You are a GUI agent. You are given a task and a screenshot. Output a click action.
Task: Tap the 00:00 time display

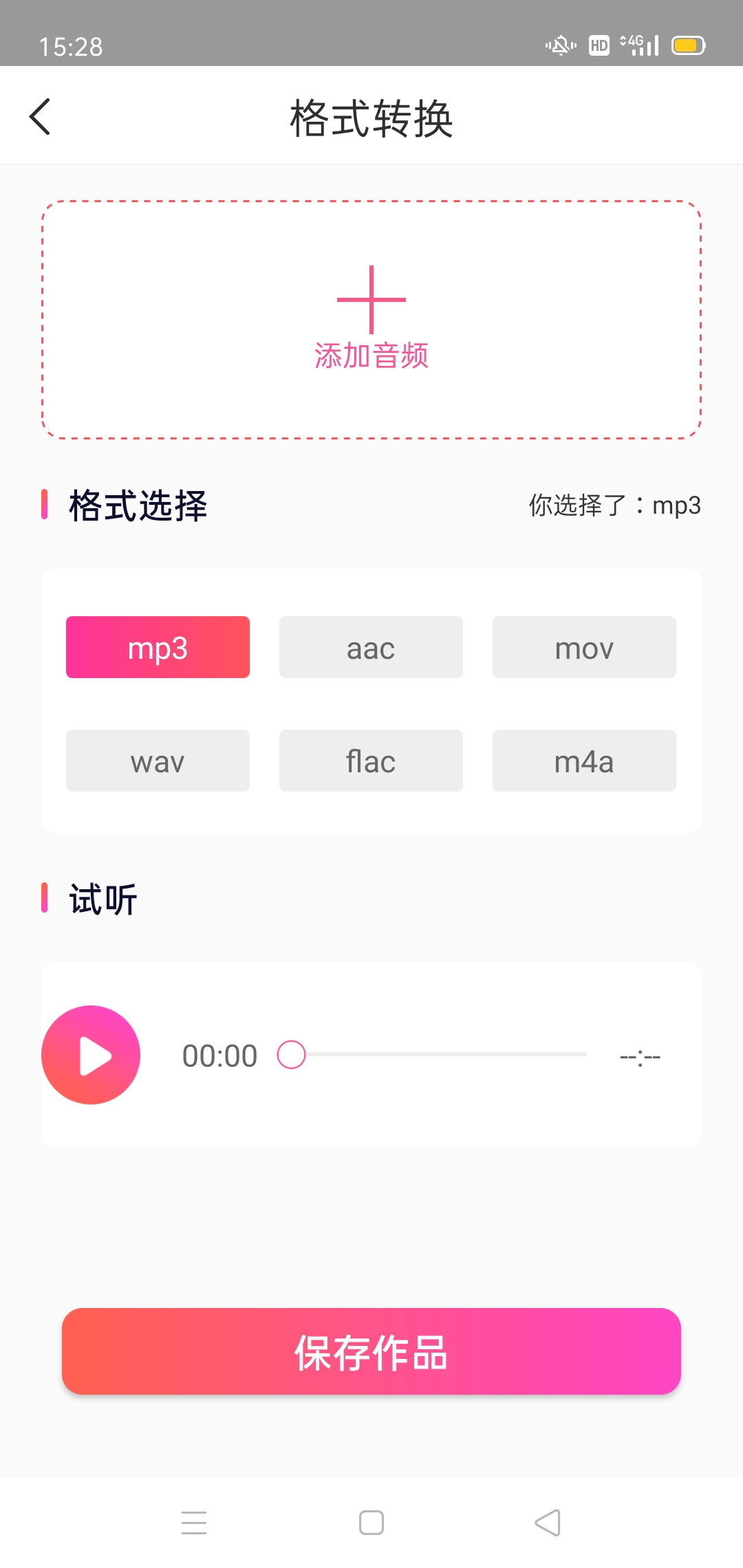coord(220,1054)
